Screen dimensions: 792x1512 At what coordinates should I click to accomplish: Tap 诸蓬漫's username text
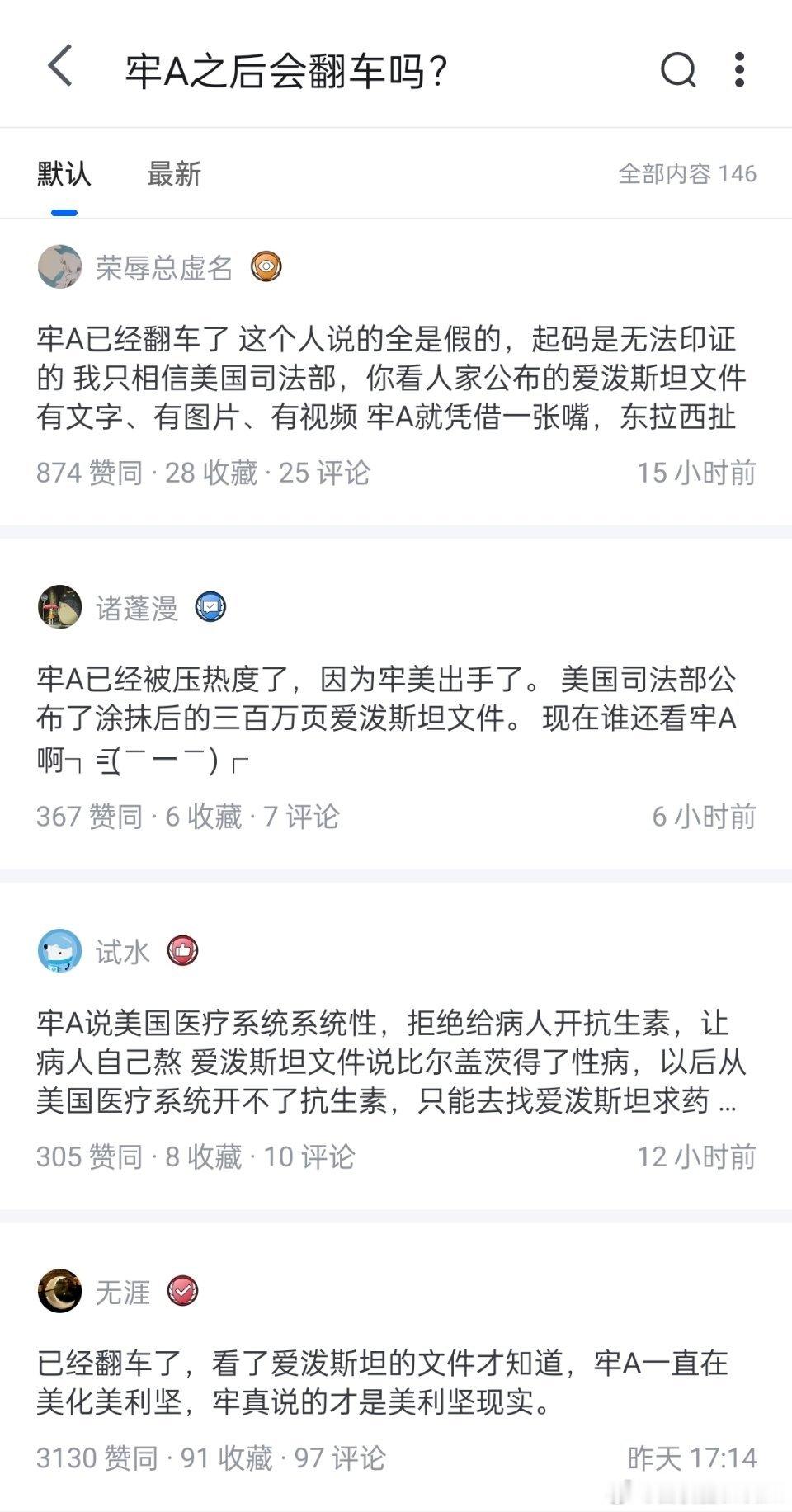(x=136, y=608)
